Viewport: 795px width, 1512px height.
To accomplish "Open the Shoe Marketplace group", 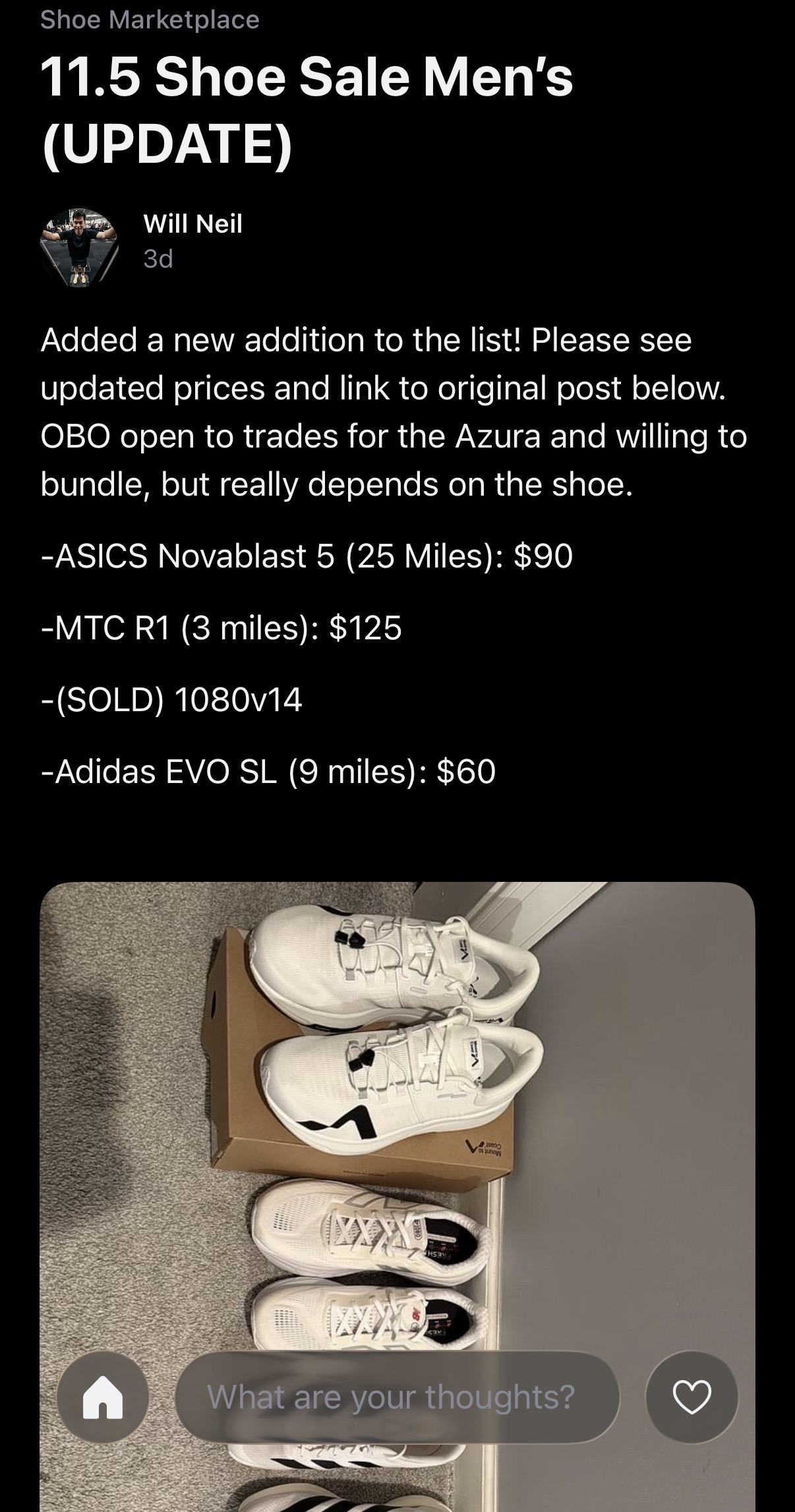I will coord(150,20).
